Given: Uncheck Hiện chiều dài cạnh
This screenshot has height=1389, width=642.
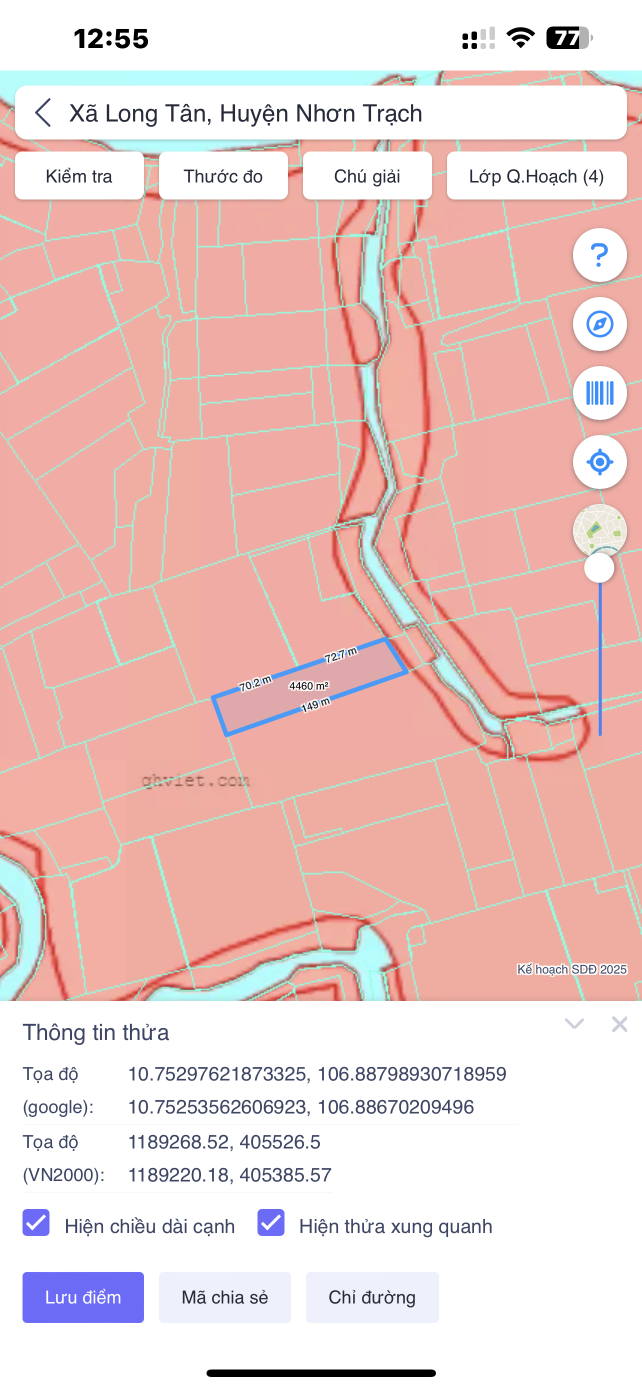Looking at the screenshot, I should 36,1223.
